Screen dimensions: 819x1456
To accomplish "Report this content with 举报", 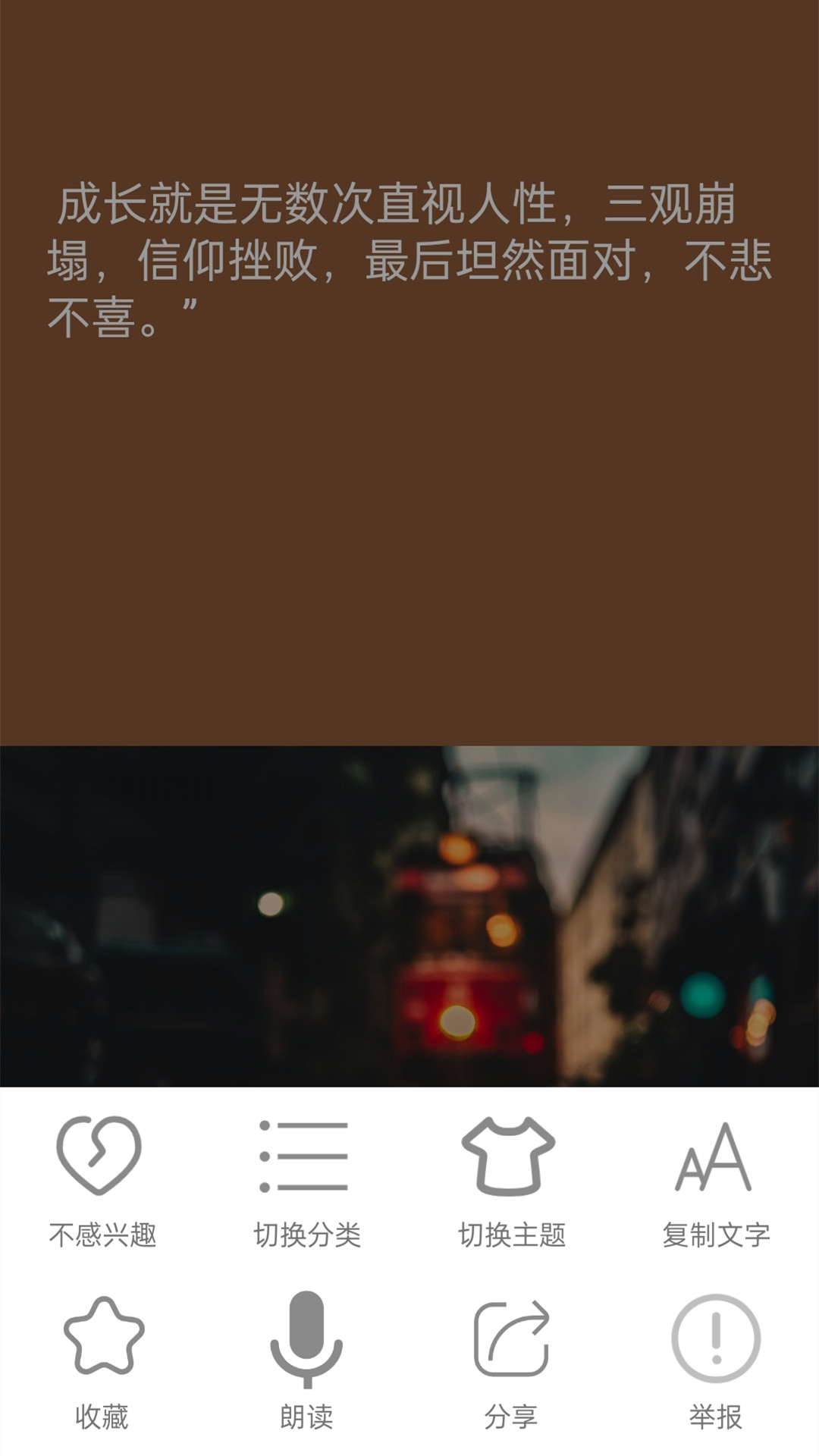I will 716,1361.
